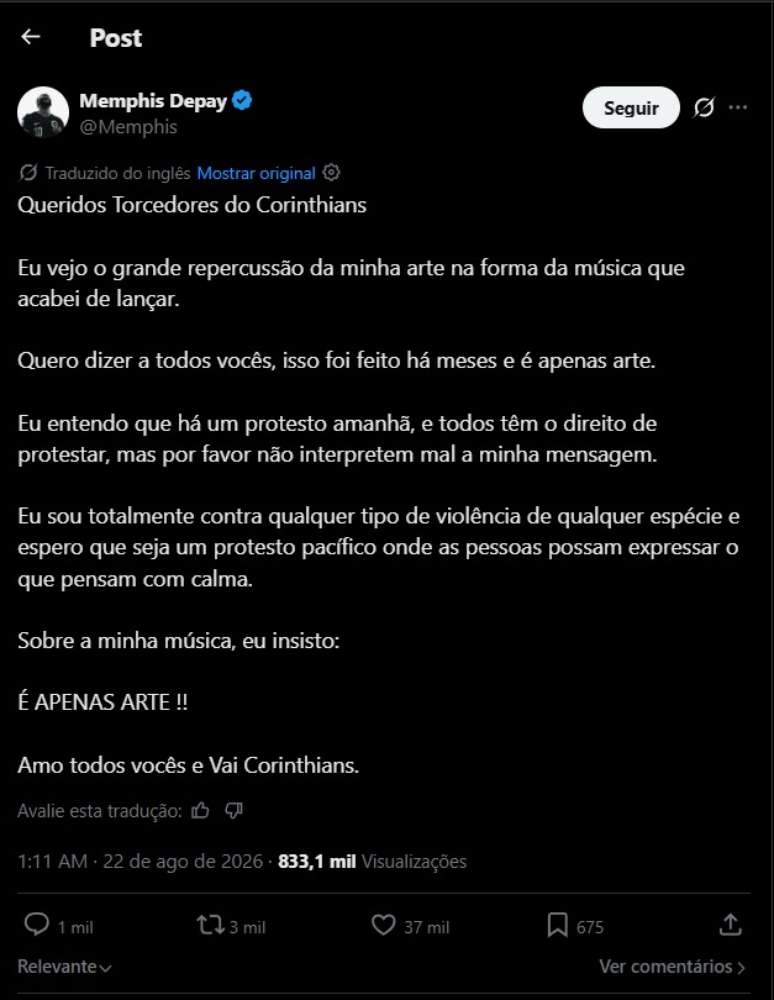
Task: Open Ver comentários
Action: pyautogui.click(x=672, y=967)
